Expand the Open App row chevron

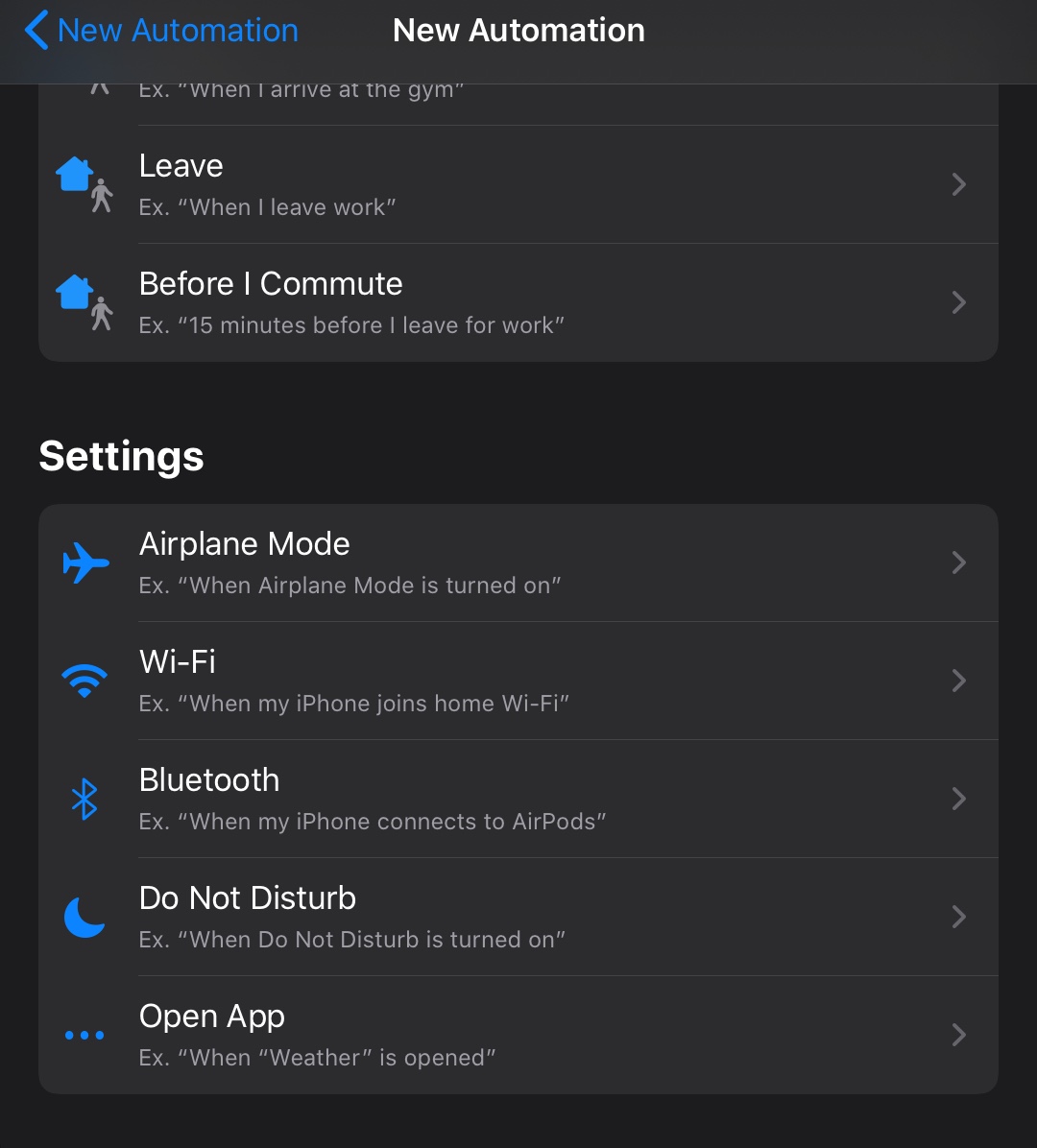(x=958, y=1035)
